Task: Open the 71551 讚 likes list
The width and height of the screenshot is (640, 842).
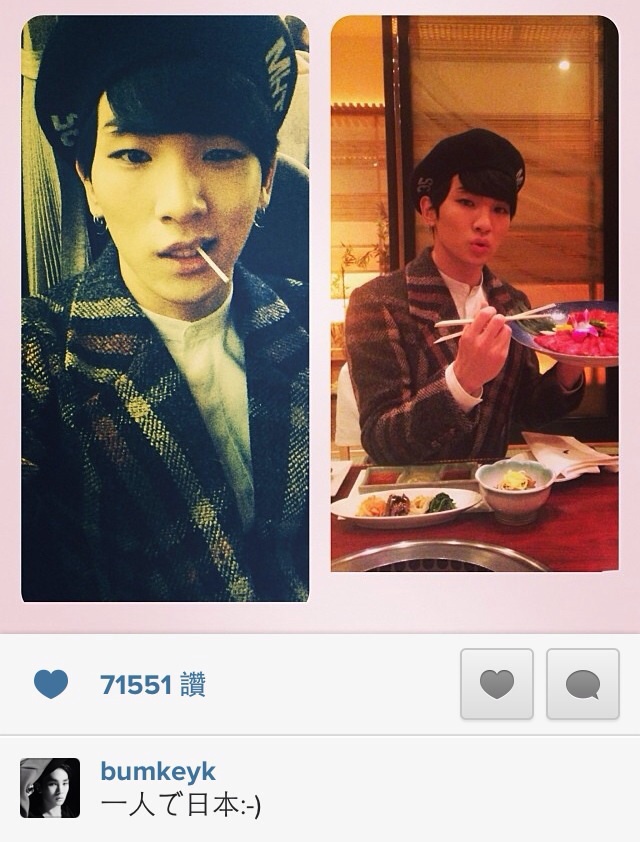Action: tap(152, 685)
